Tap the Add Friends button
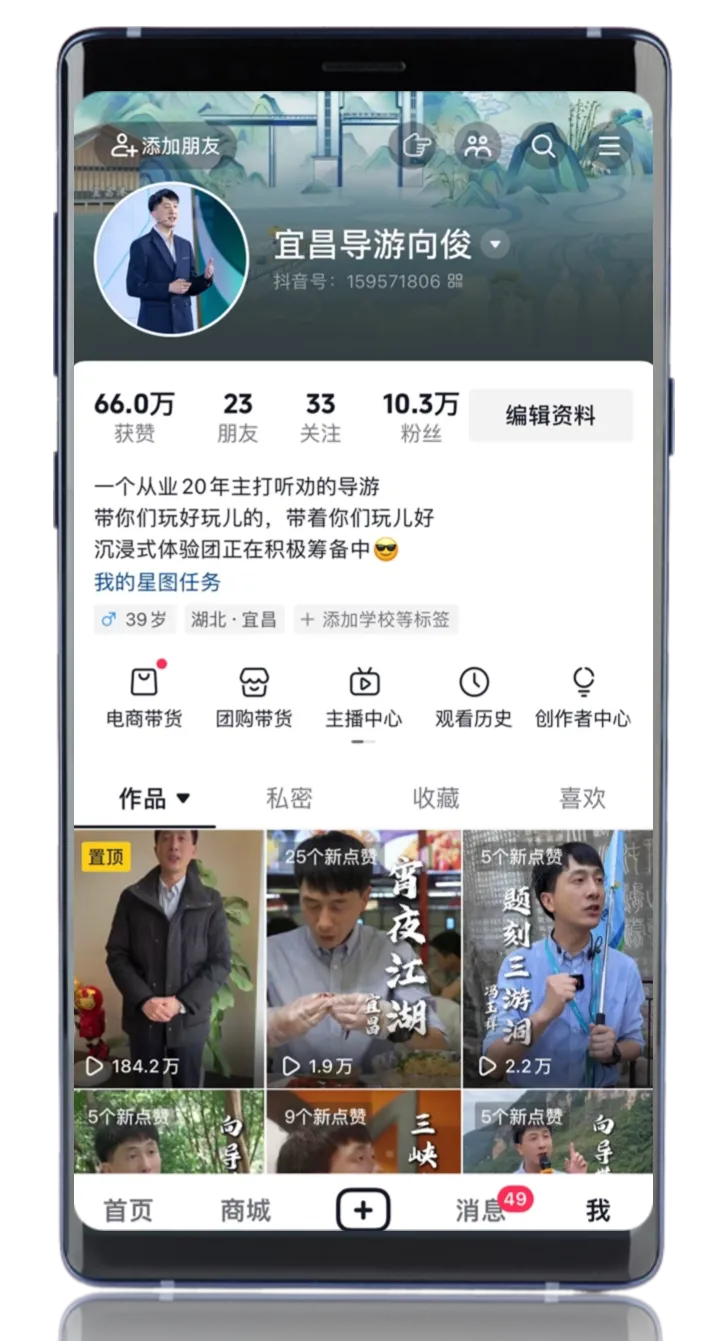This screenshot has width=722, height=1341. click(166, 146)
